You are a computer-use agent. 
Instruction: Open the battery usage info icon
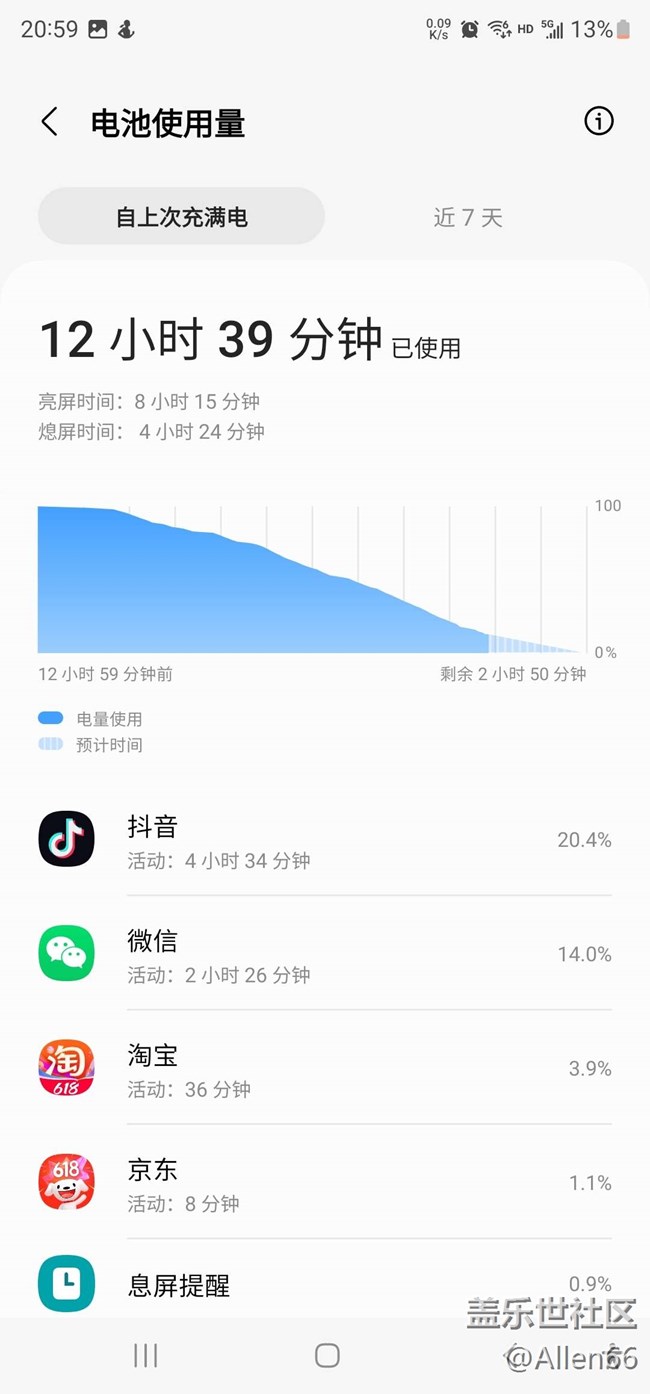pos(598,122)
